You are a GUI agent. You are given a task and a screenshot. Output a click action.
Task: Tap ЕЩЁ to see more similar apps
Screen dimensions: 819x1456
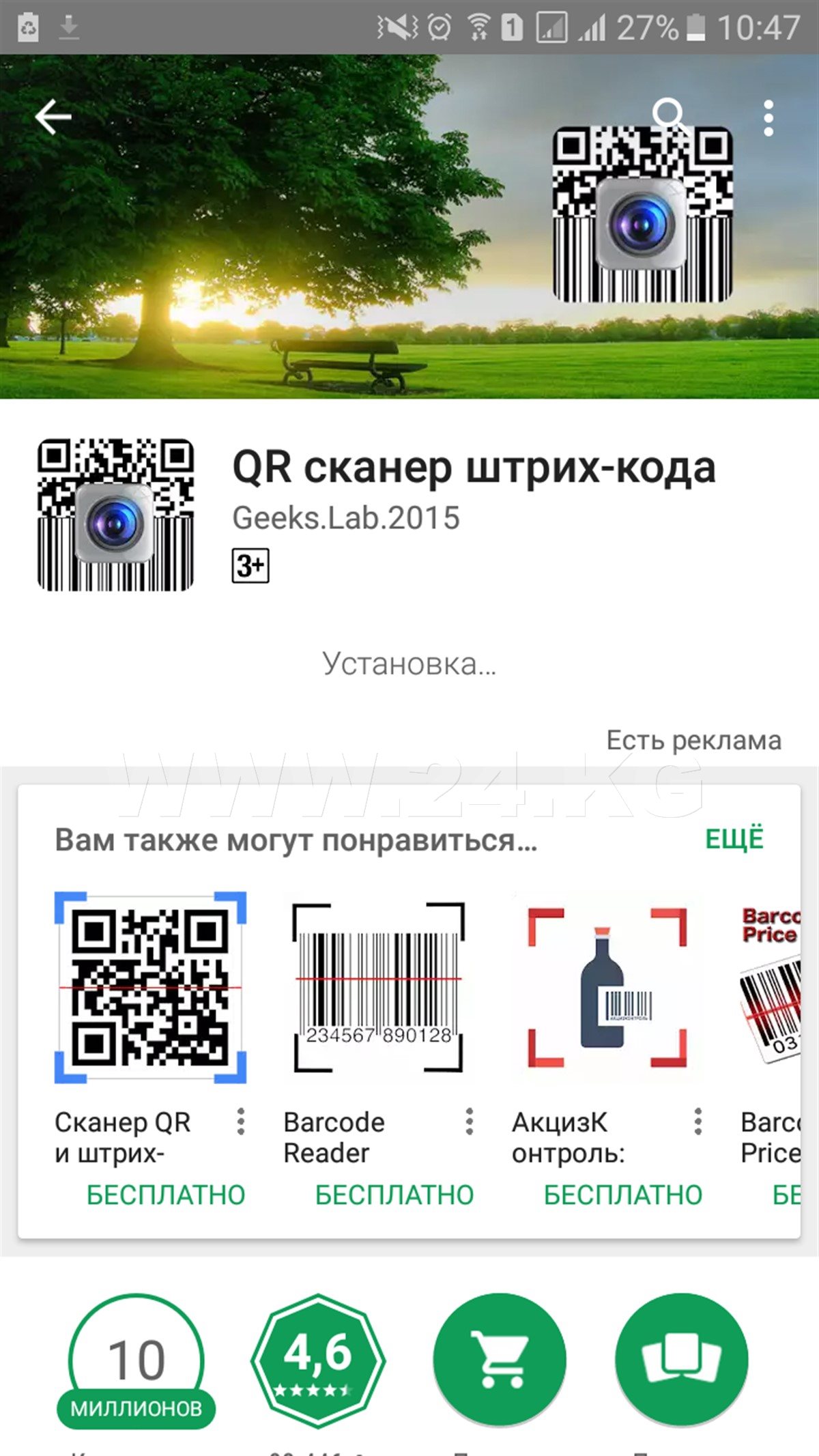point(734,839)
